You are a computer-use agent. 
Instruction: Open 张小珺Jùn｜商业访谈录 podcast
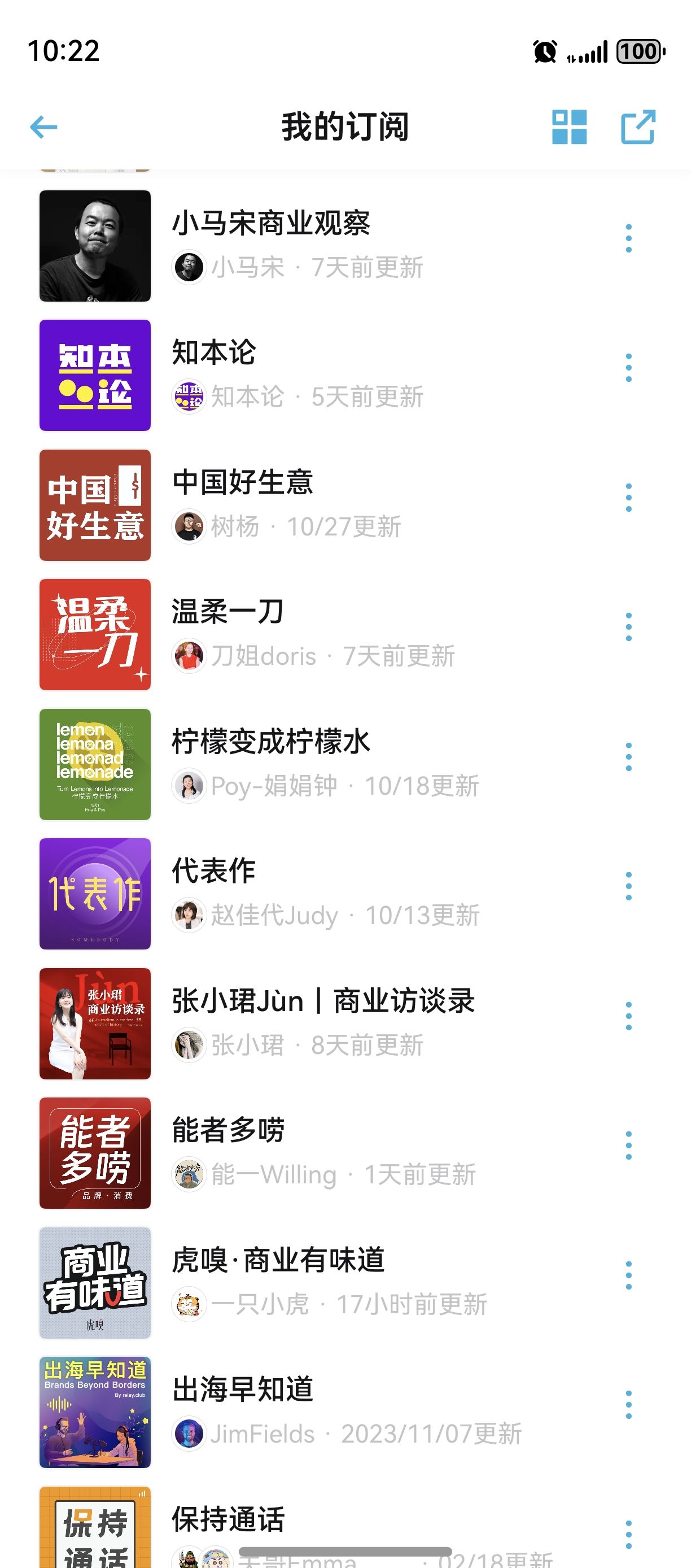pyautogui.click(x=322, y=1001)
